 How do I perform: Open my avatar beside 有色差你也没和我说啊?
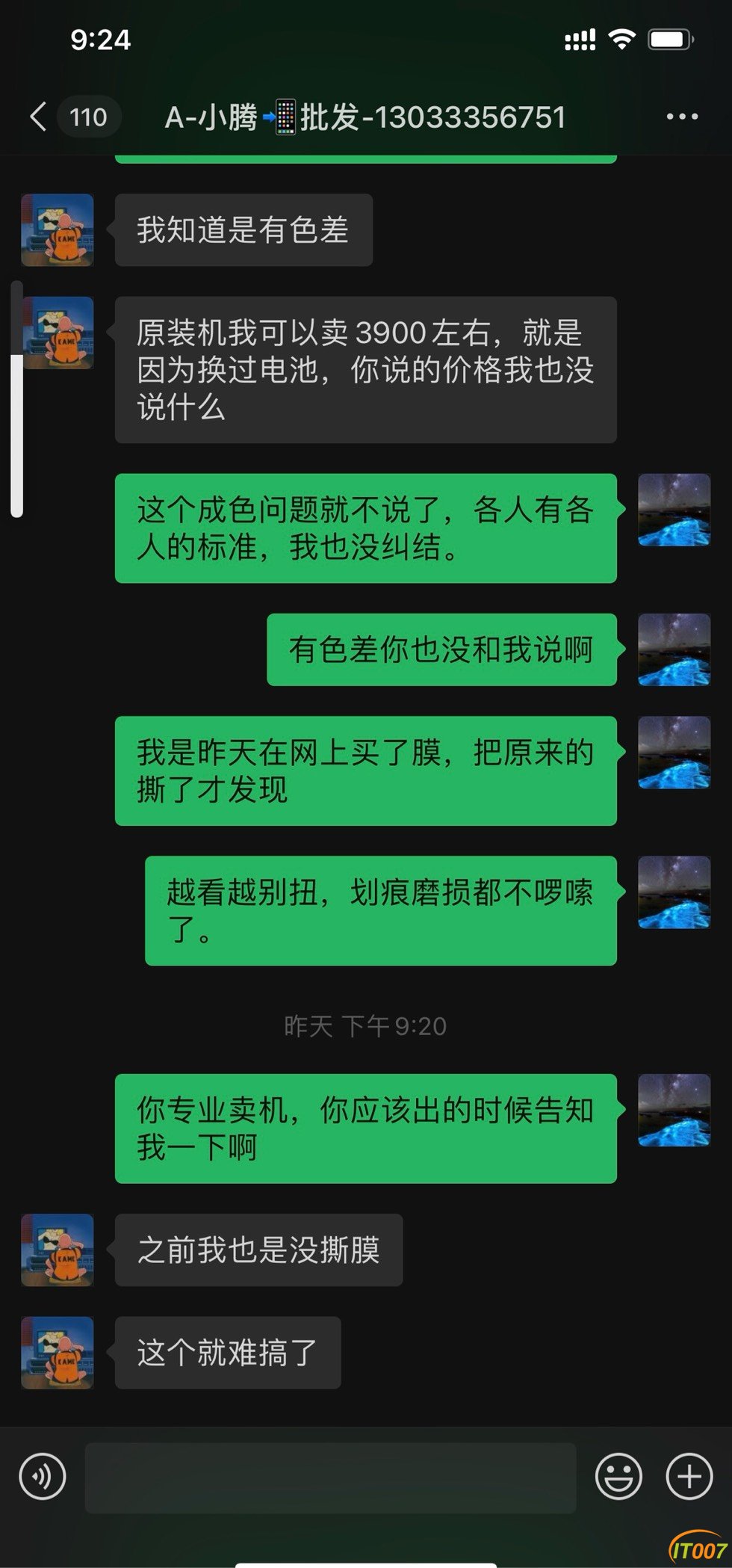click(674, 649)
